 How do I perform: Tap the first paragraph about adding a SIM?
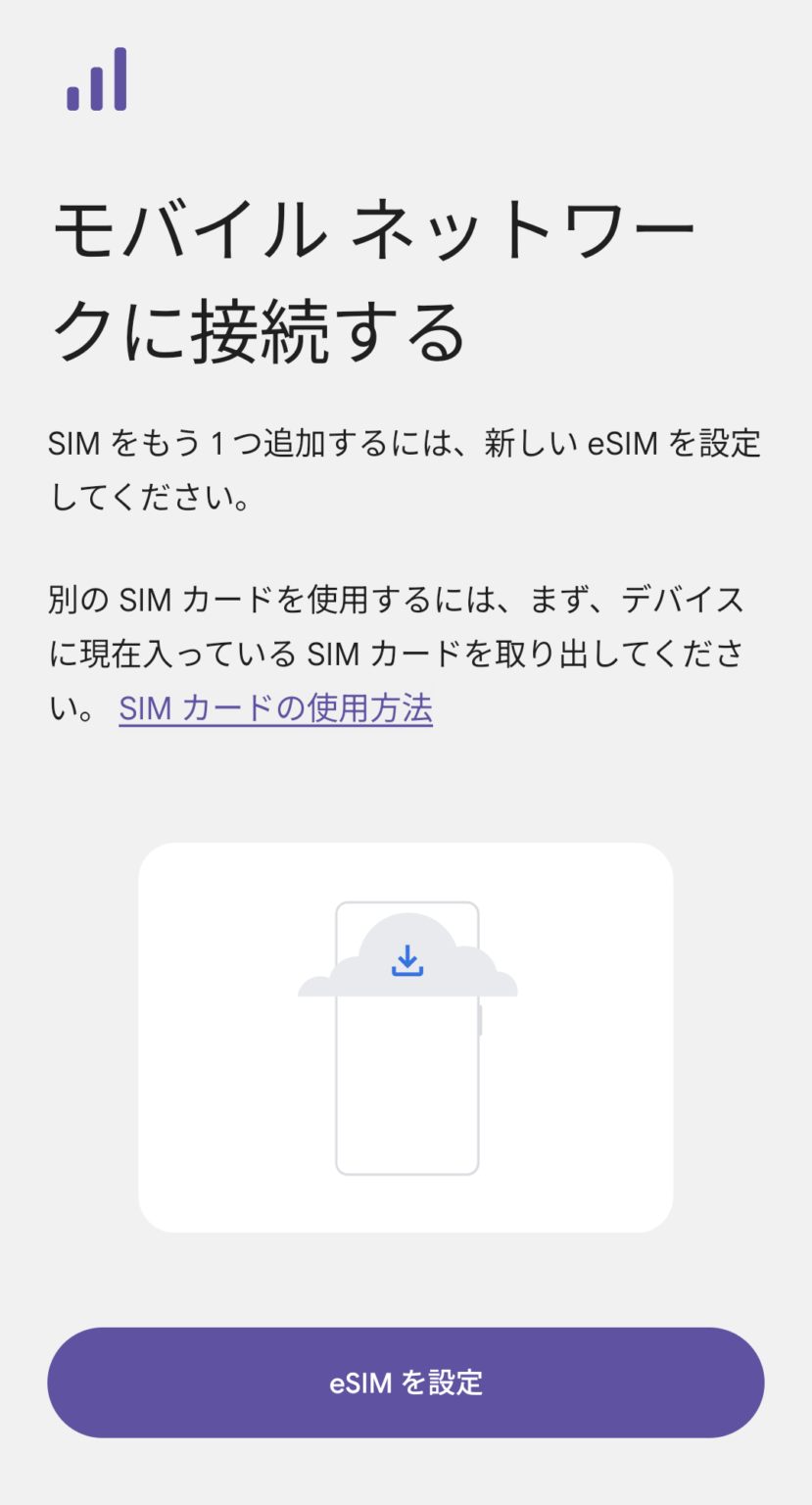tap(406, 468)
